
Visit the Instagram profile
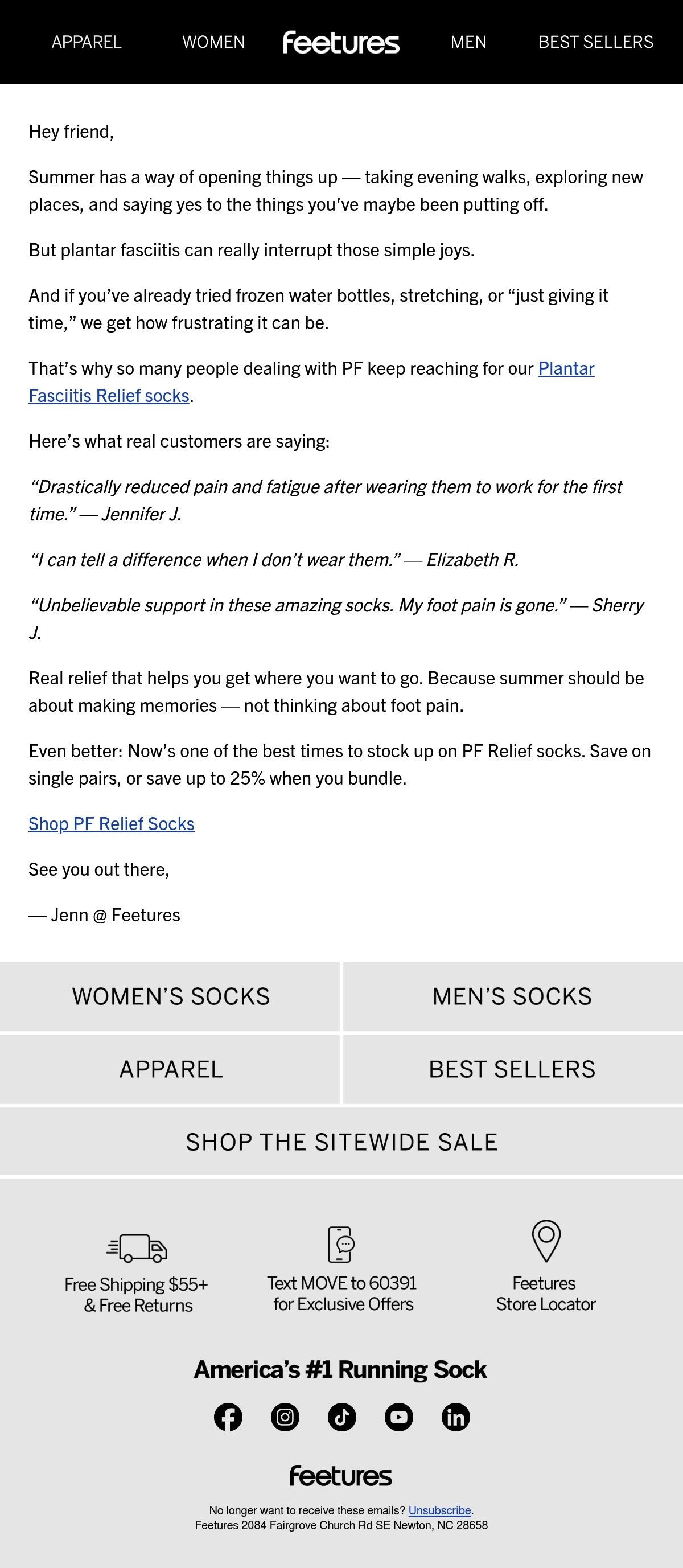[285, 1417]
